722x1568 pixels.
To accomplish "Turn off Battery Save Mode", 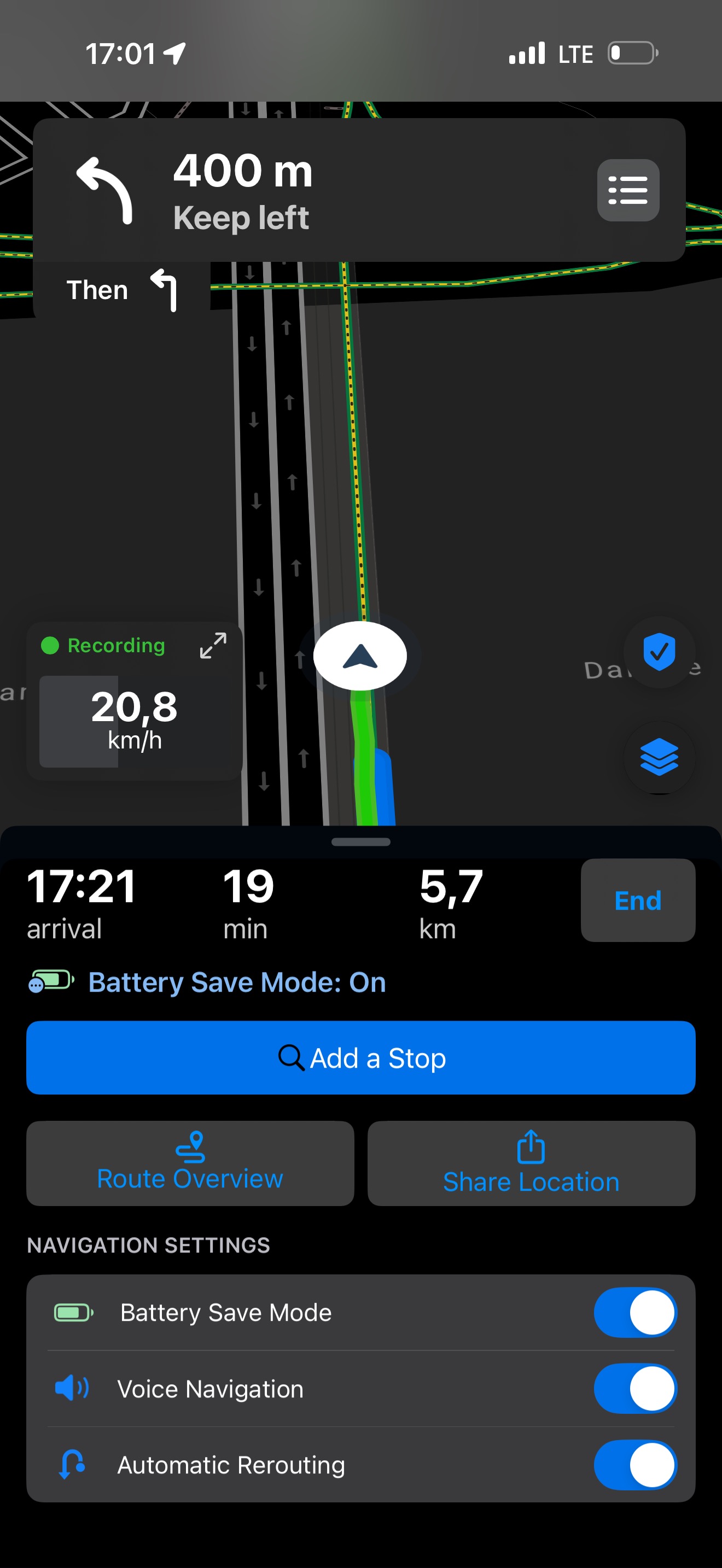I will pyautogui.click(x=635, y=1312).
